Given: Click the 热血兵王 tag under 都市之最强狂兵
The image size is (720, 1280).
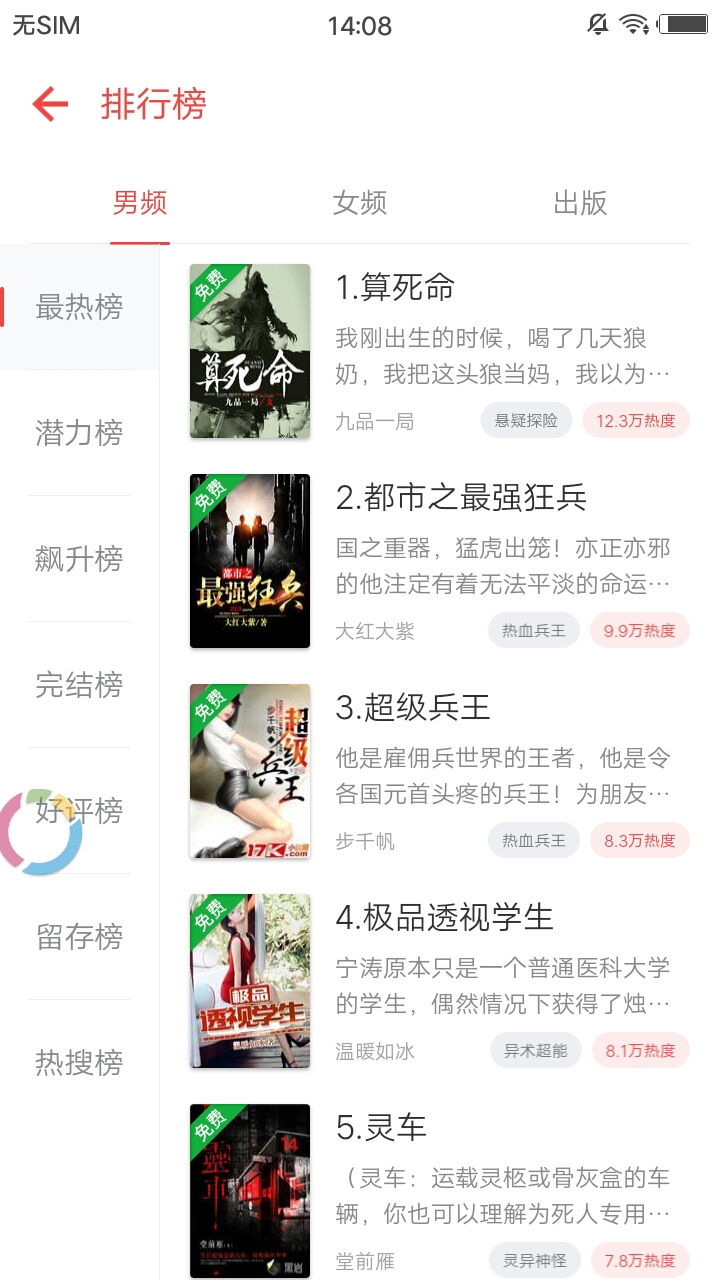Looking at the screenshot, I should [533, 630].
